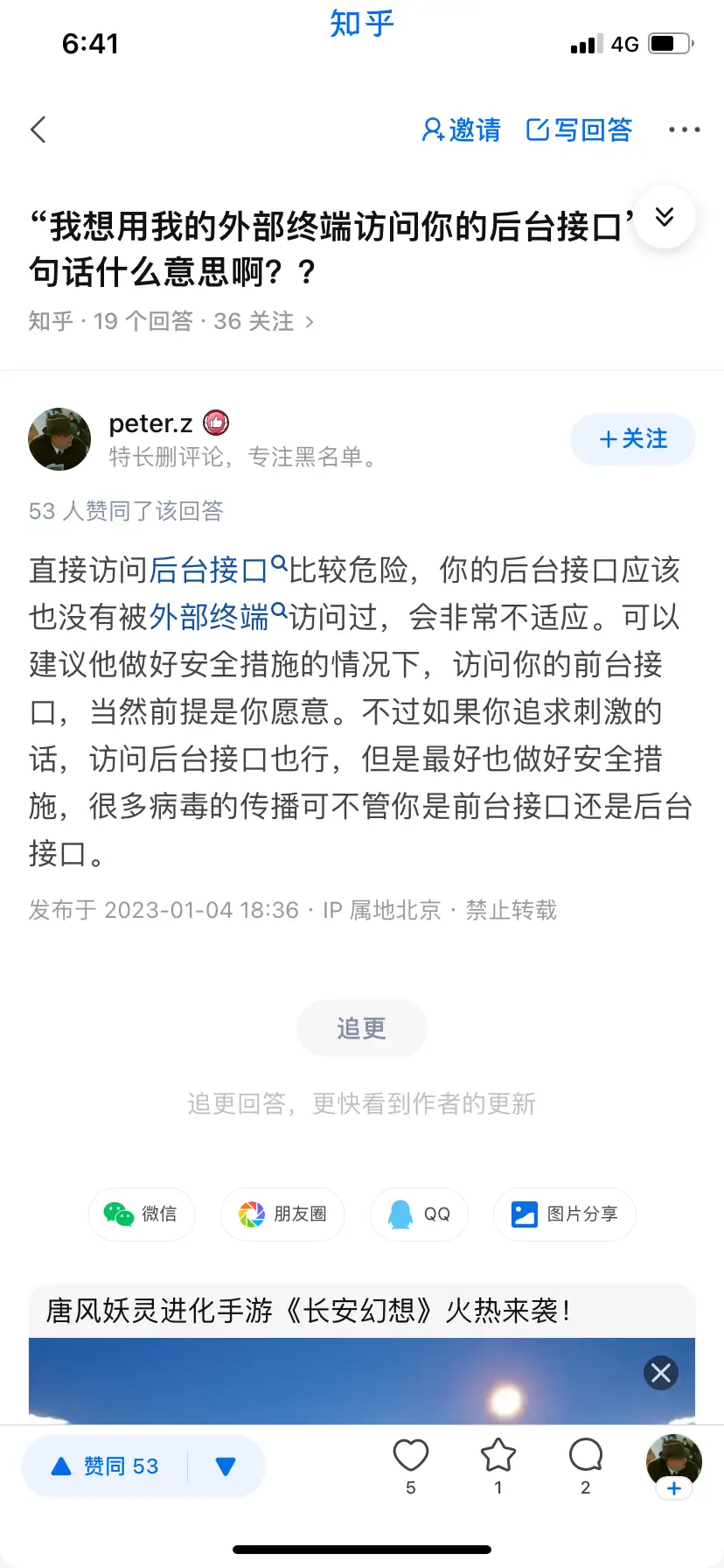Open the three-dot overflow menu
This screenshot has width=724, height=1568.
click(684, 129)
